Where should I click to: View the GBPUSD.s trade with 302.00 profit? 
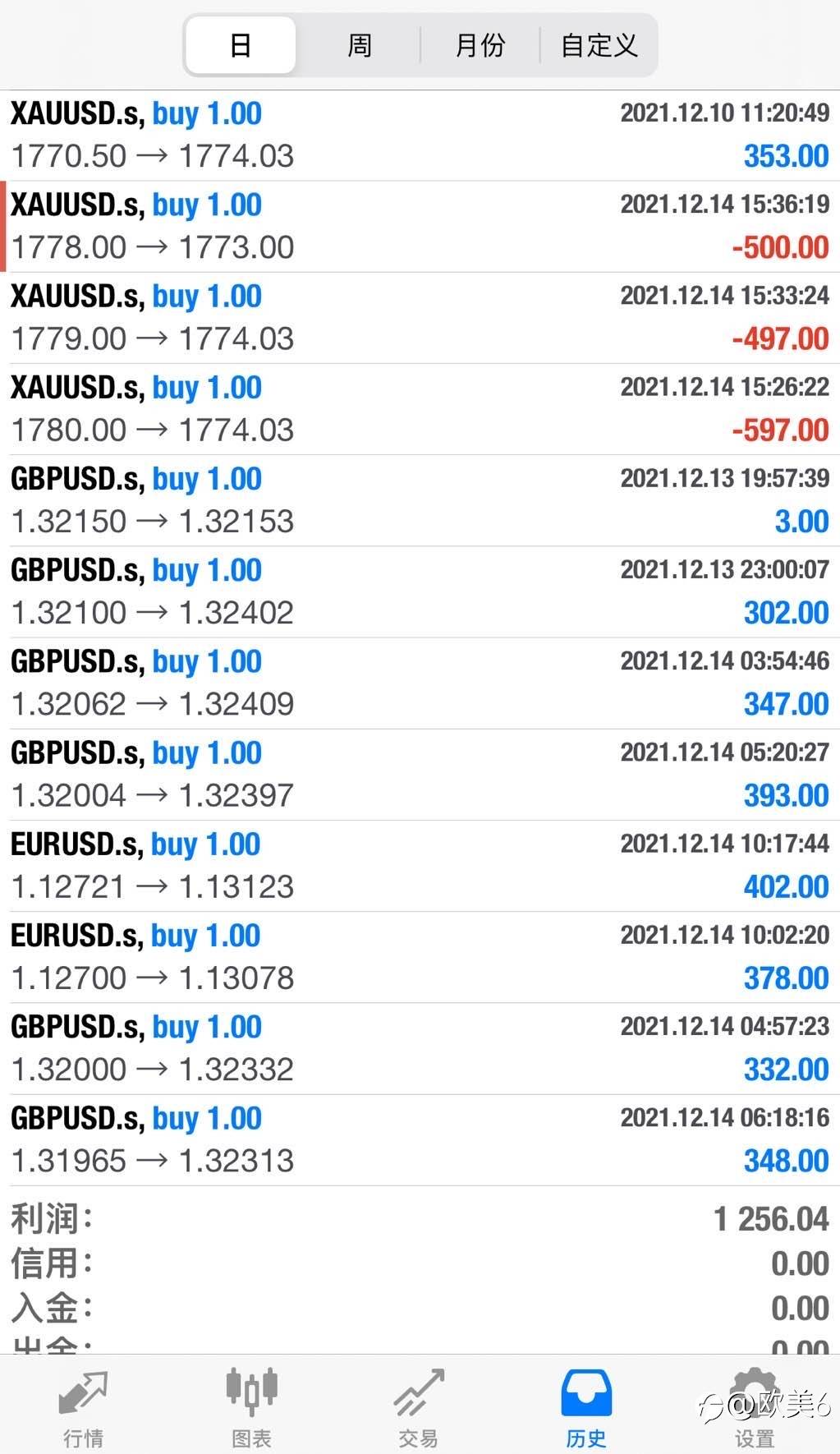[420, 591]
